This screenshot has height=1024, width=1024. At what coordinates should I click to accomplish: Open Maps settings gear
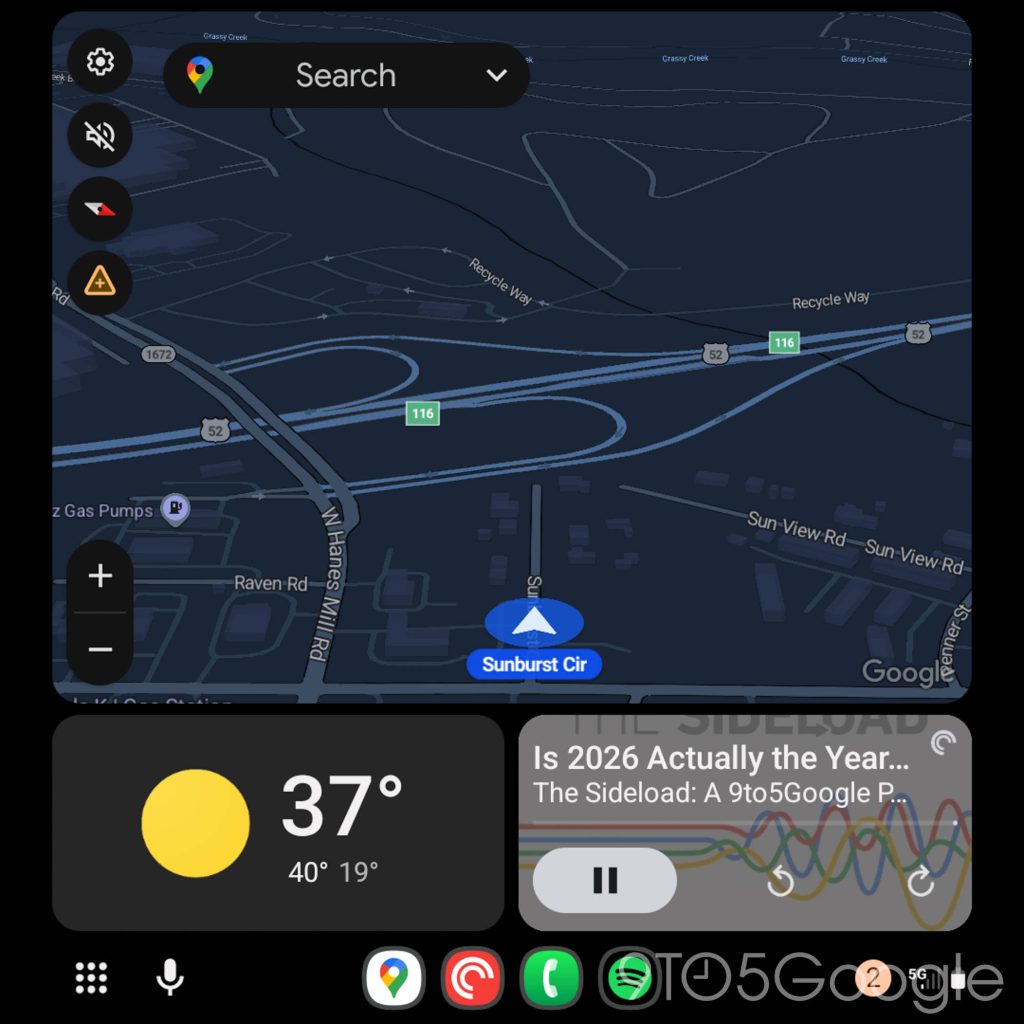click(100, 62)
